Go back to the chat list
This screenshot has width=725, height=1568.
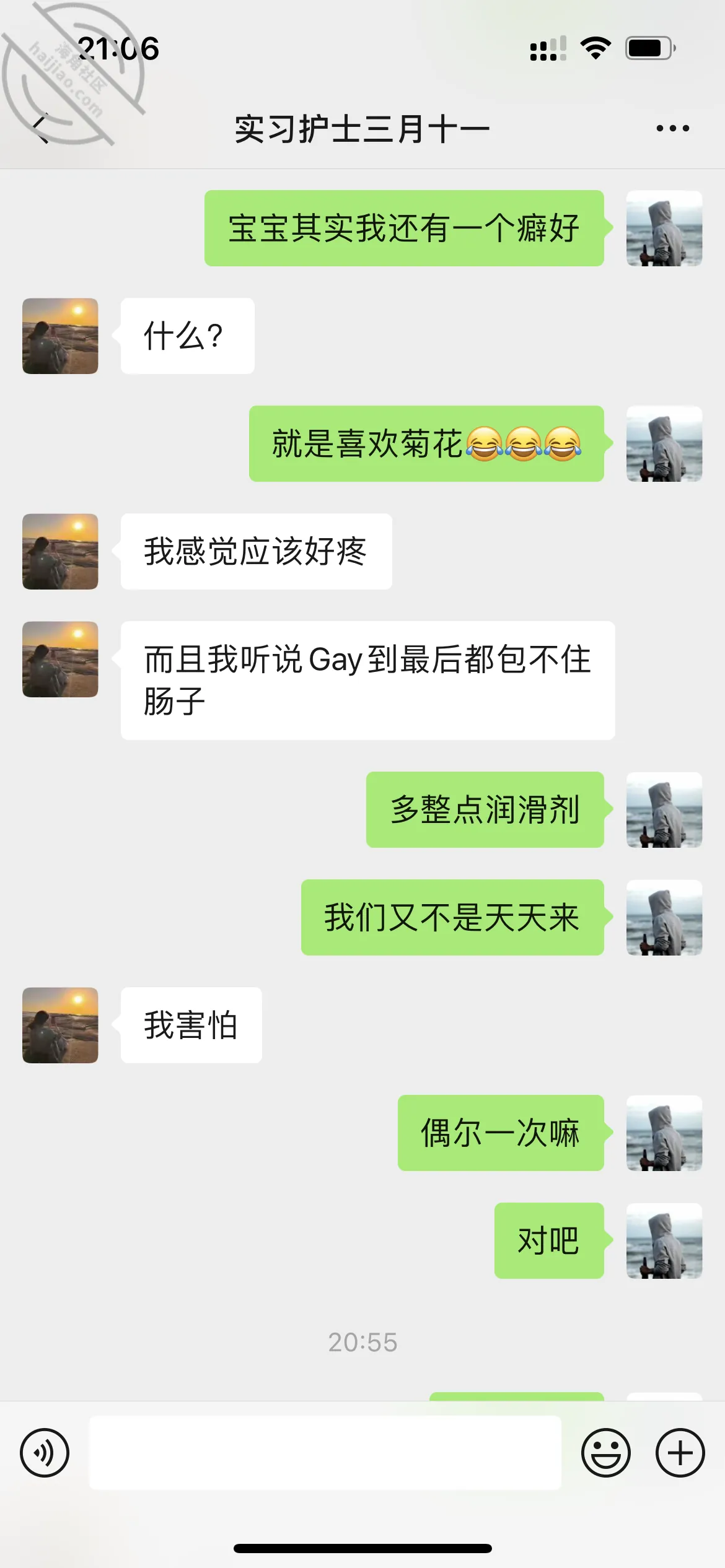point(41,128)
